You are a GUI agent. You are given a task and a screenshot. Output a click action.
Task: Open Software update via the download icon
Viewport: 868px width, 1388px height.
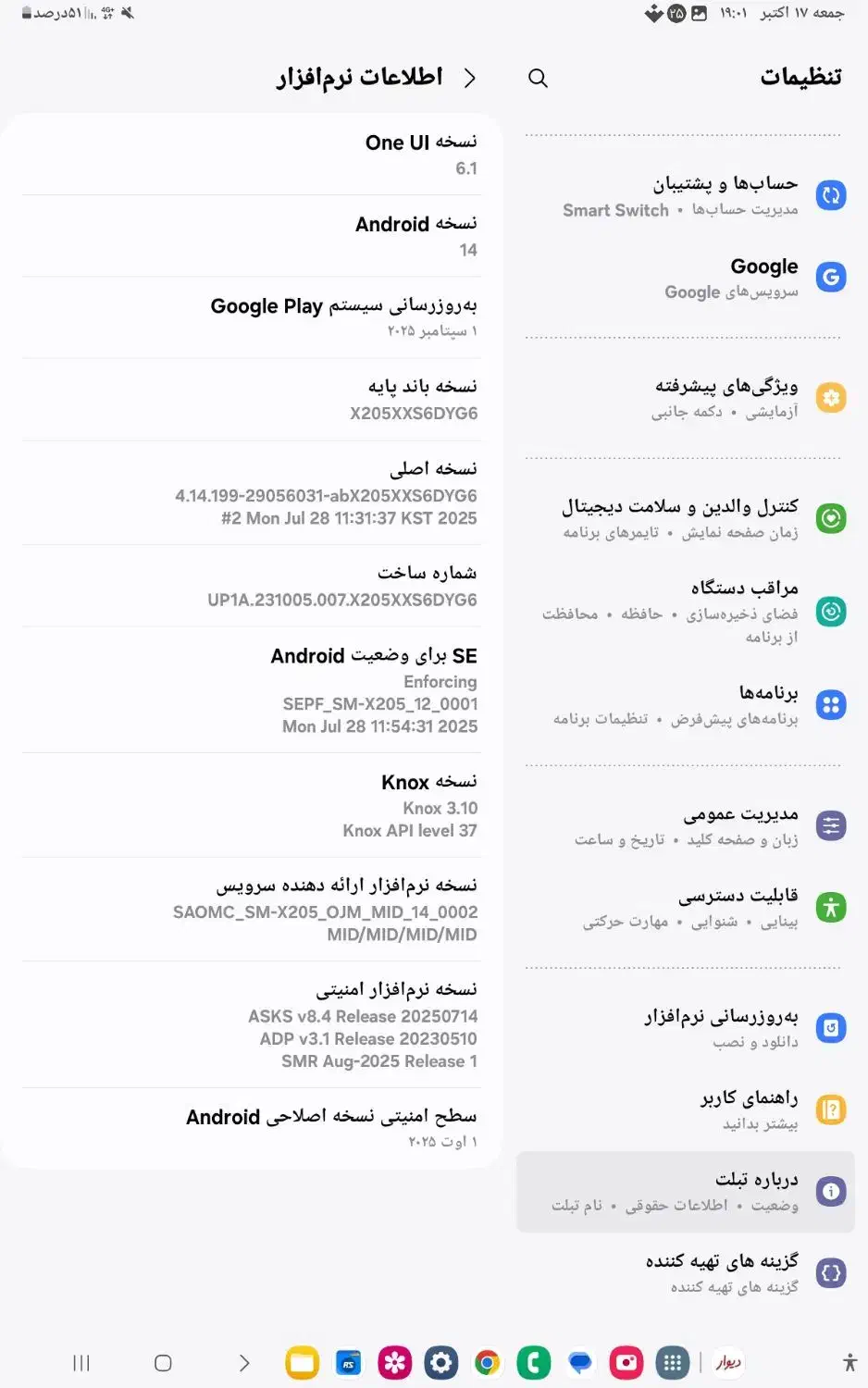[831, 1028]
